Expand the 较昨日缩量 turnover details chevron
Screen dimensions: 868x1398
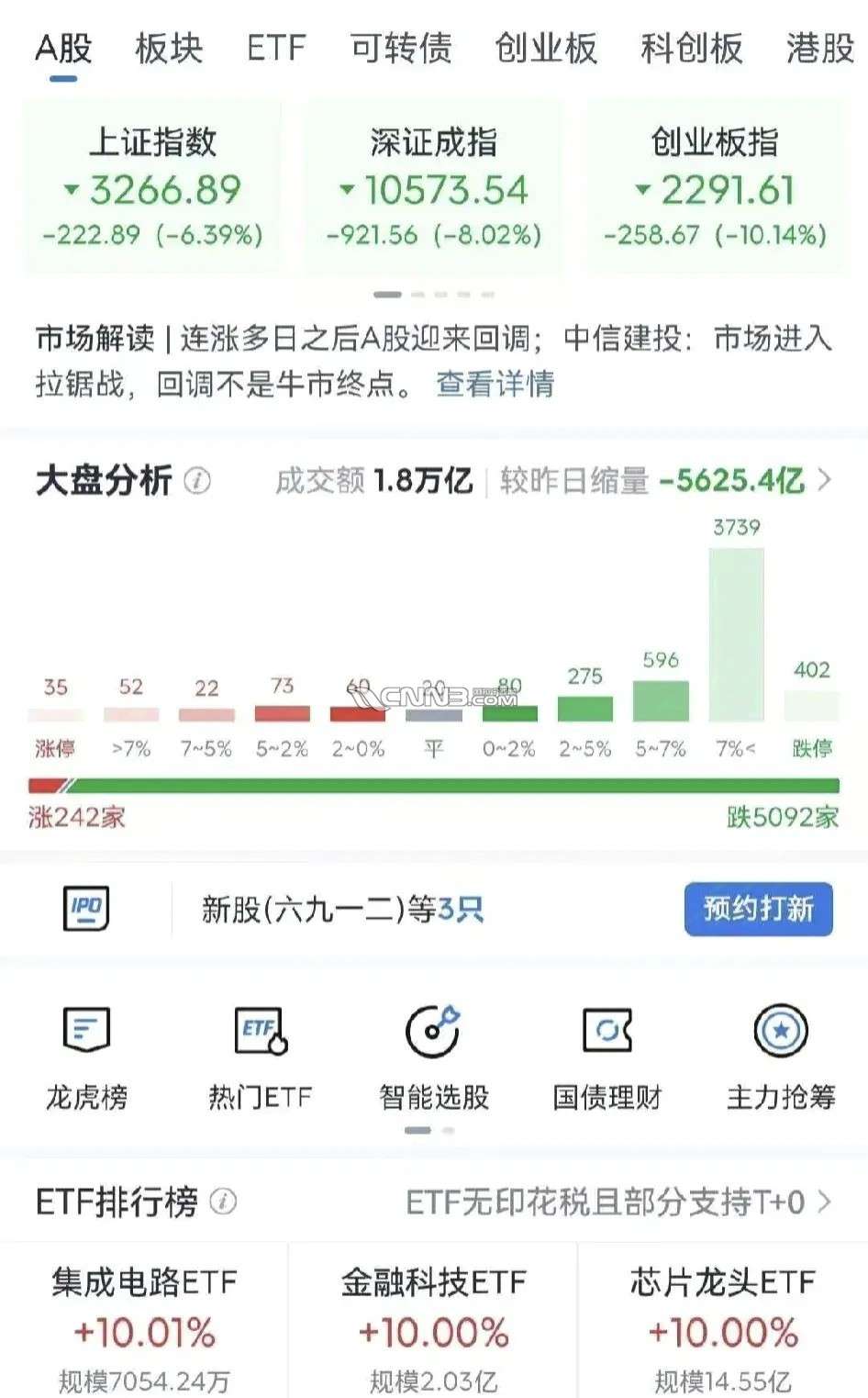(x=825, y=480)
